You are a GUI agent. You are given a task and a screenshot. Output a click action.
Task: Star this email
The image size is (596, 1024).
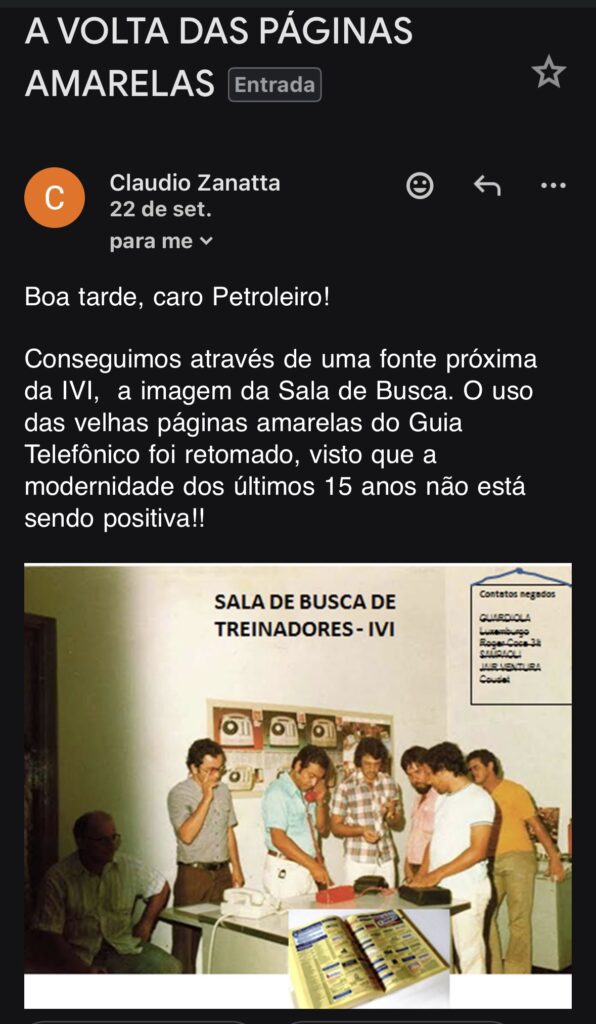click(548, 72)
